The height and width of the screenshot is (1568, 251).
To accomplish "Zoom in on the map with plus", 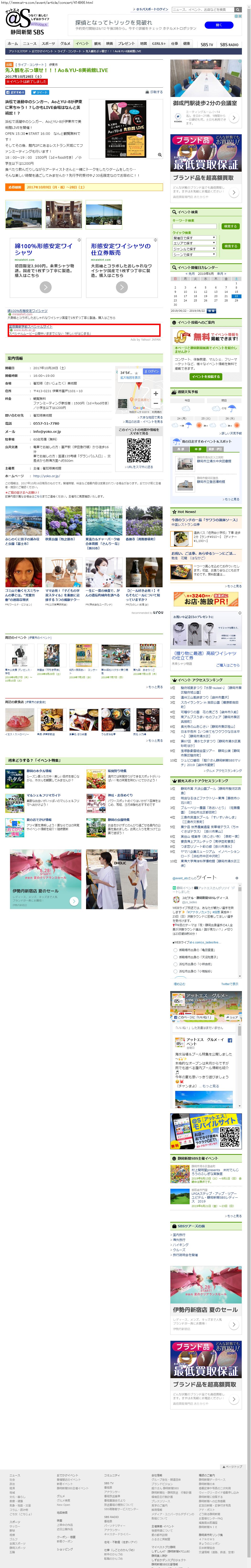I will 156,393.
